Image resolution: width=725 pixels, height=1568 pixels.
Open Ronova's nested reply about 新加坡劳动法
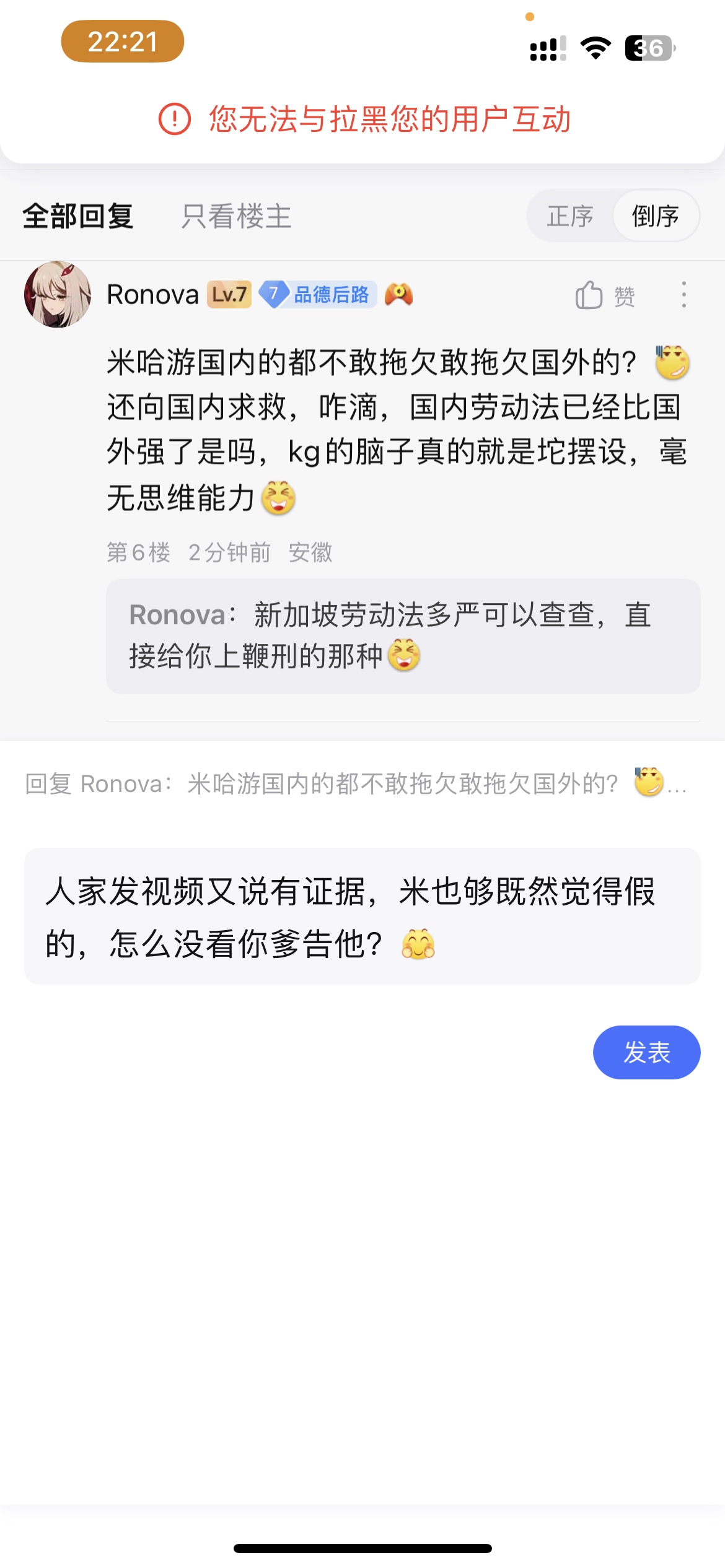[403, 636]
